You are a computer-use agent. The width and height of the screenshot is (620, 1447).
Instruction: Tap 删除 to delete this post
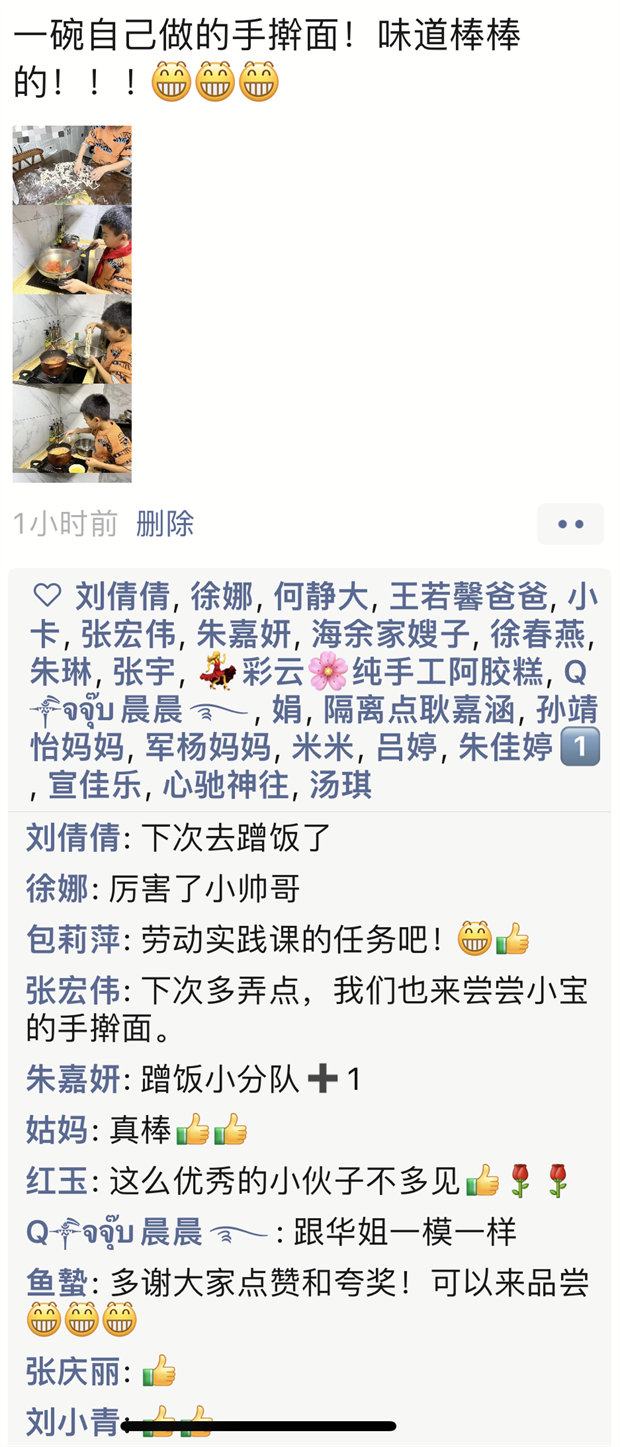[165, 523]
